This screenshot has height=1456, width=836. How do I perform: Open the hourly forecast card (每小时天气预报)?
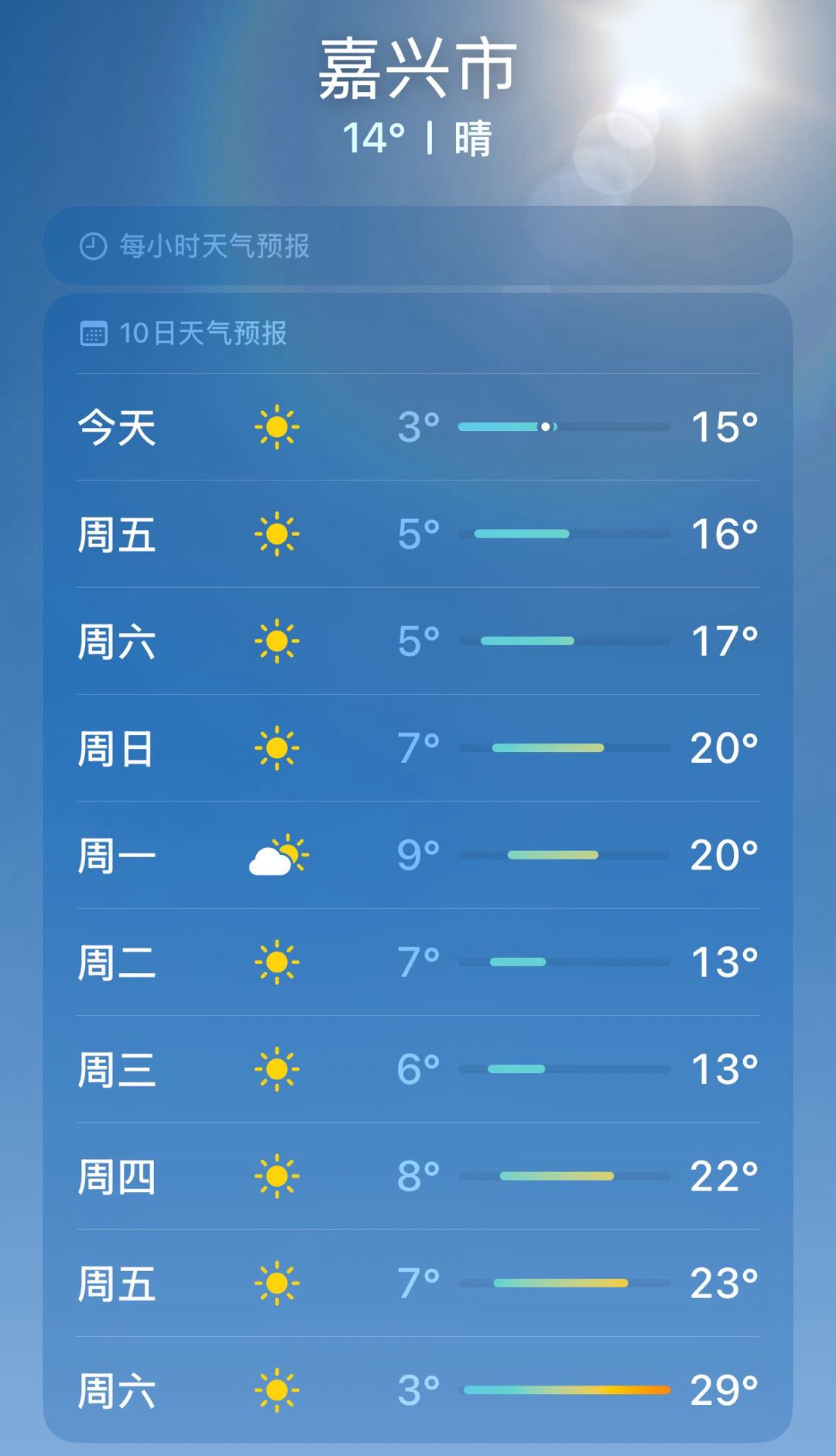point(418,246)
